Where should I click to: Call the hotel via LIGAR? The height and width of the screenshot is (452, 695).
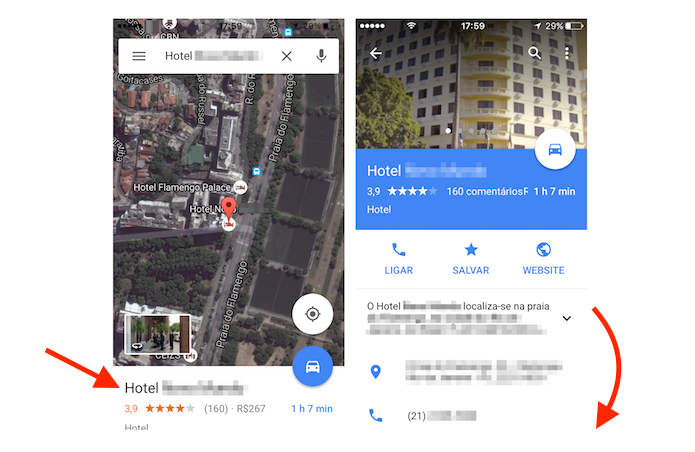click(x=398, y=258)
